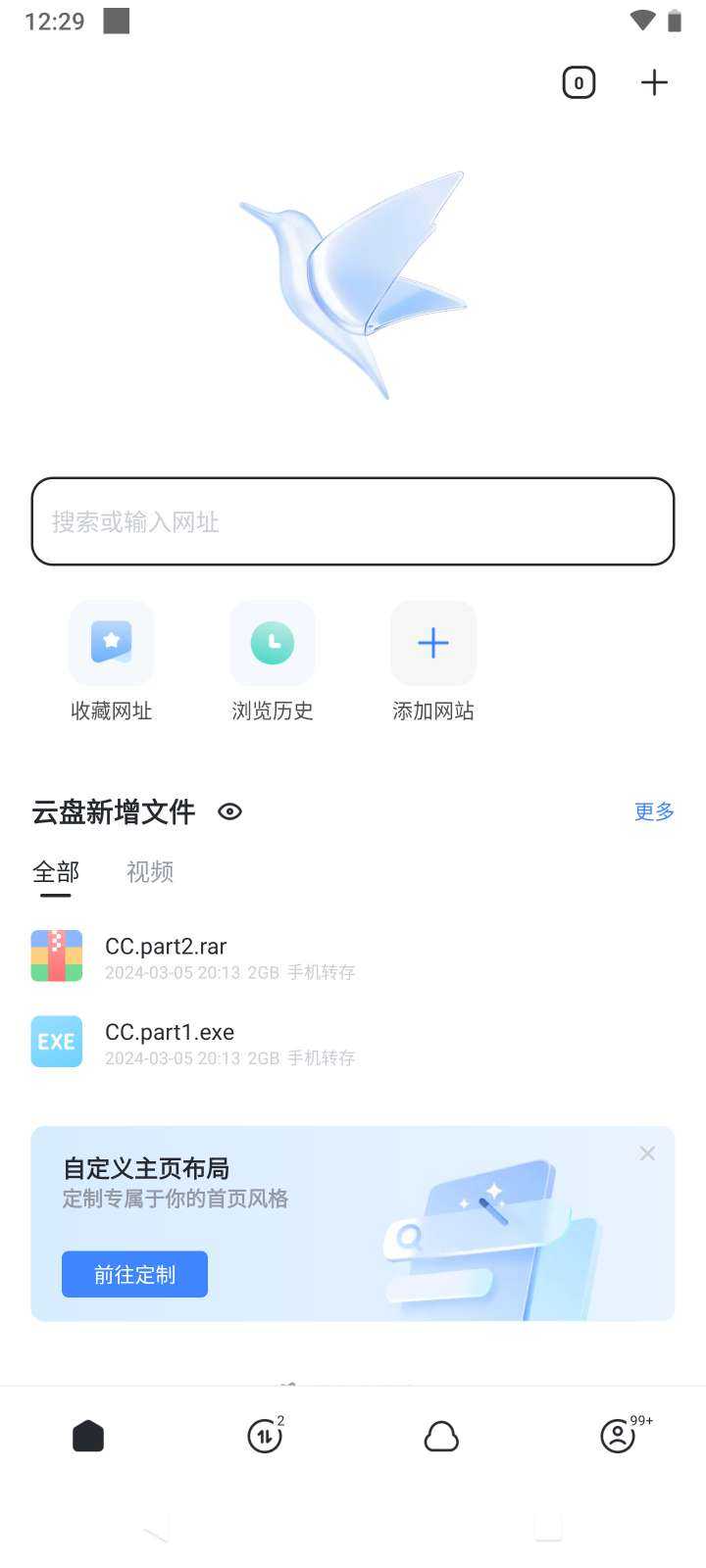Image resolution: width=706 pixels, height=1568 pixels.
Task: Tap the 前往定制 button
Action: [x=134, y=1274]
